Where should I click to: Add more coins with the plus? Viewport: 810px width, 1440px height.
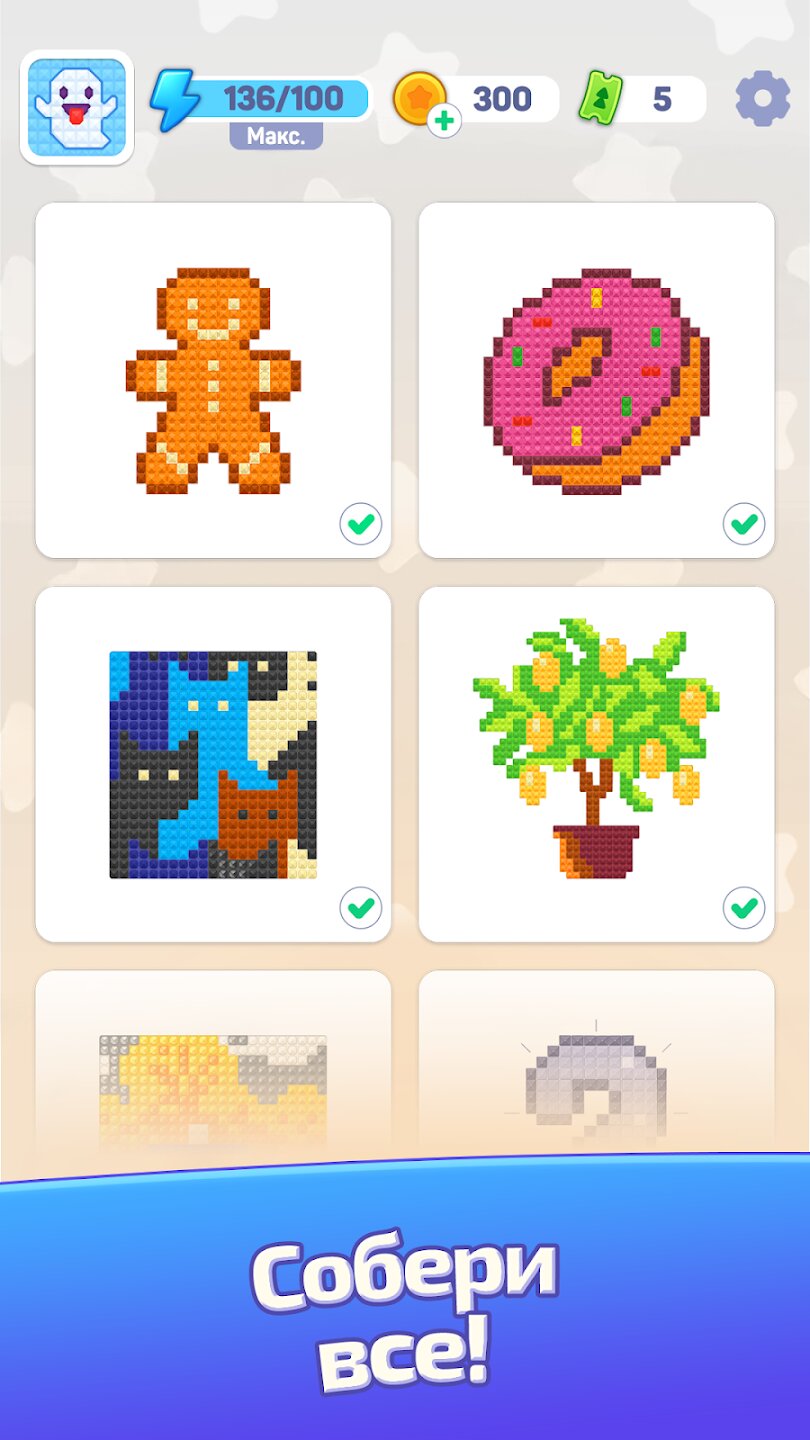pos(444,122)
